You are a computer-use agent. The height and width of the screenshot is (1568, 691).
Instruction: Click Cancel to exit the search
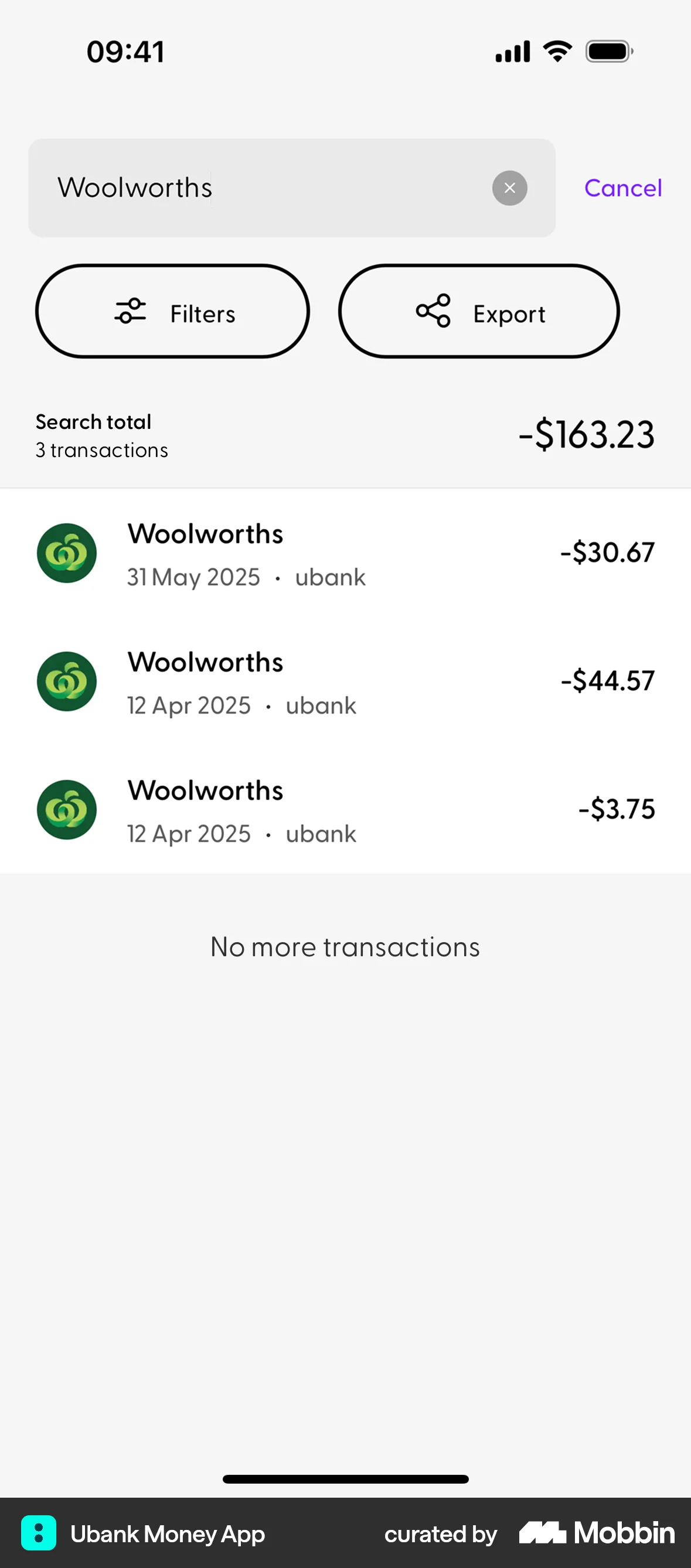[x=623, y=188]
